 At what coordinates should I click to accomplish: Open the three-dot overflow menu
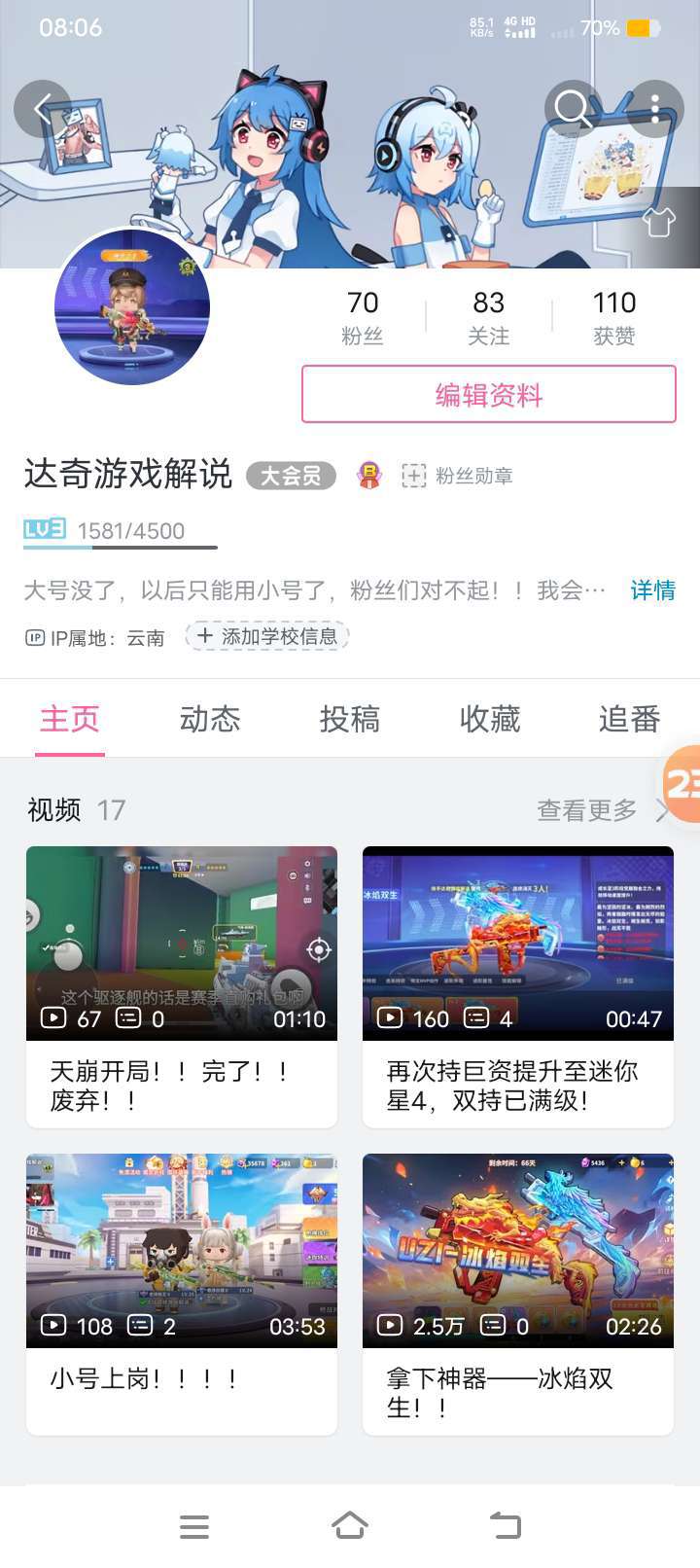pyautogui.click(x=655, y=108)
